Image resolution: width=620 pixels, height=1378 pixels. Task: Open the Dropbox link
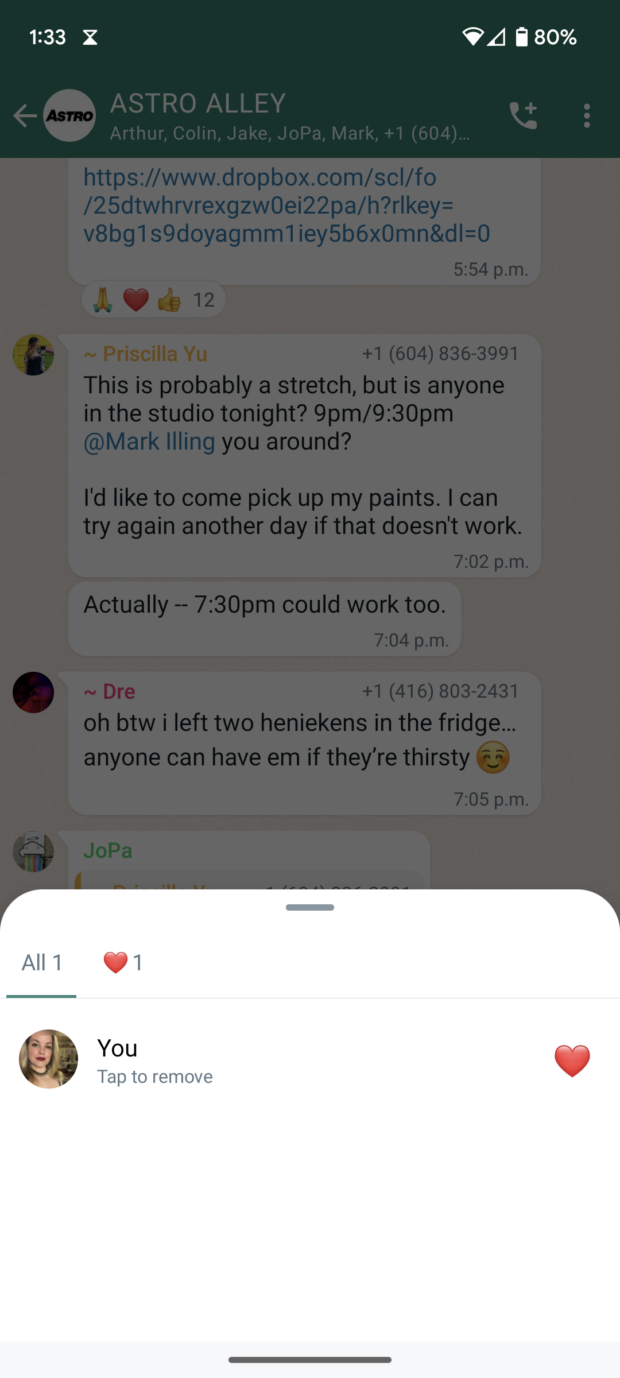pos(286,206)
